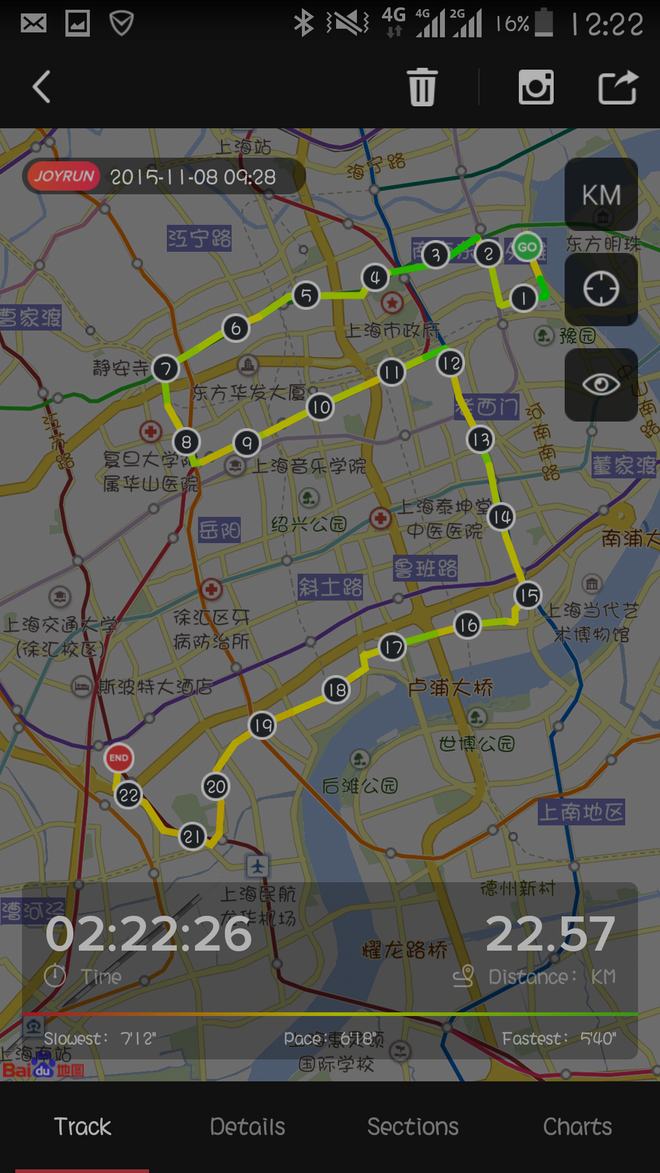Open the camera photo option
The image size is (660, 1173).
pyautogui.click(x=536, y=87)
